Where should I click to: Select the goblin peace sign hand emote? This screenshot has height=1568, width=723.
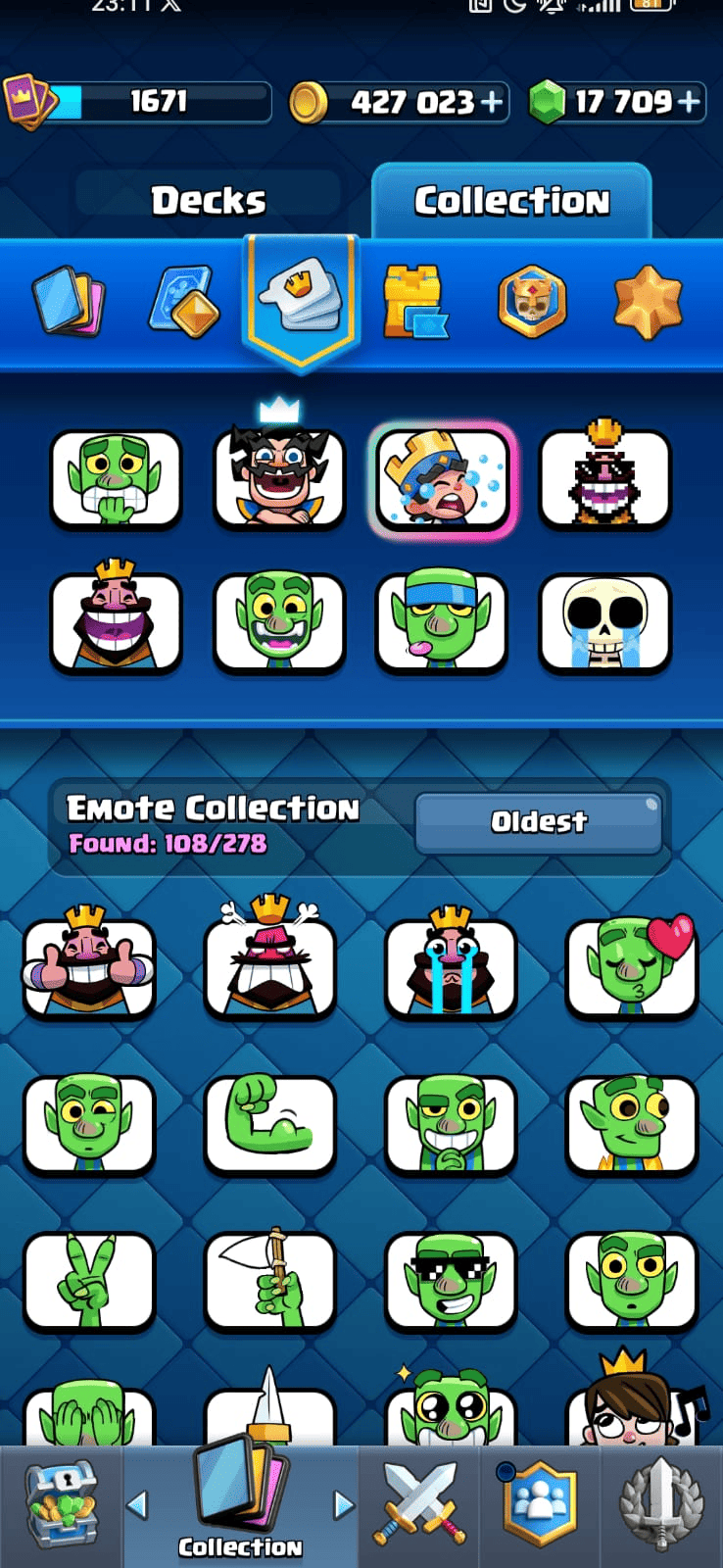[89, 1281]
